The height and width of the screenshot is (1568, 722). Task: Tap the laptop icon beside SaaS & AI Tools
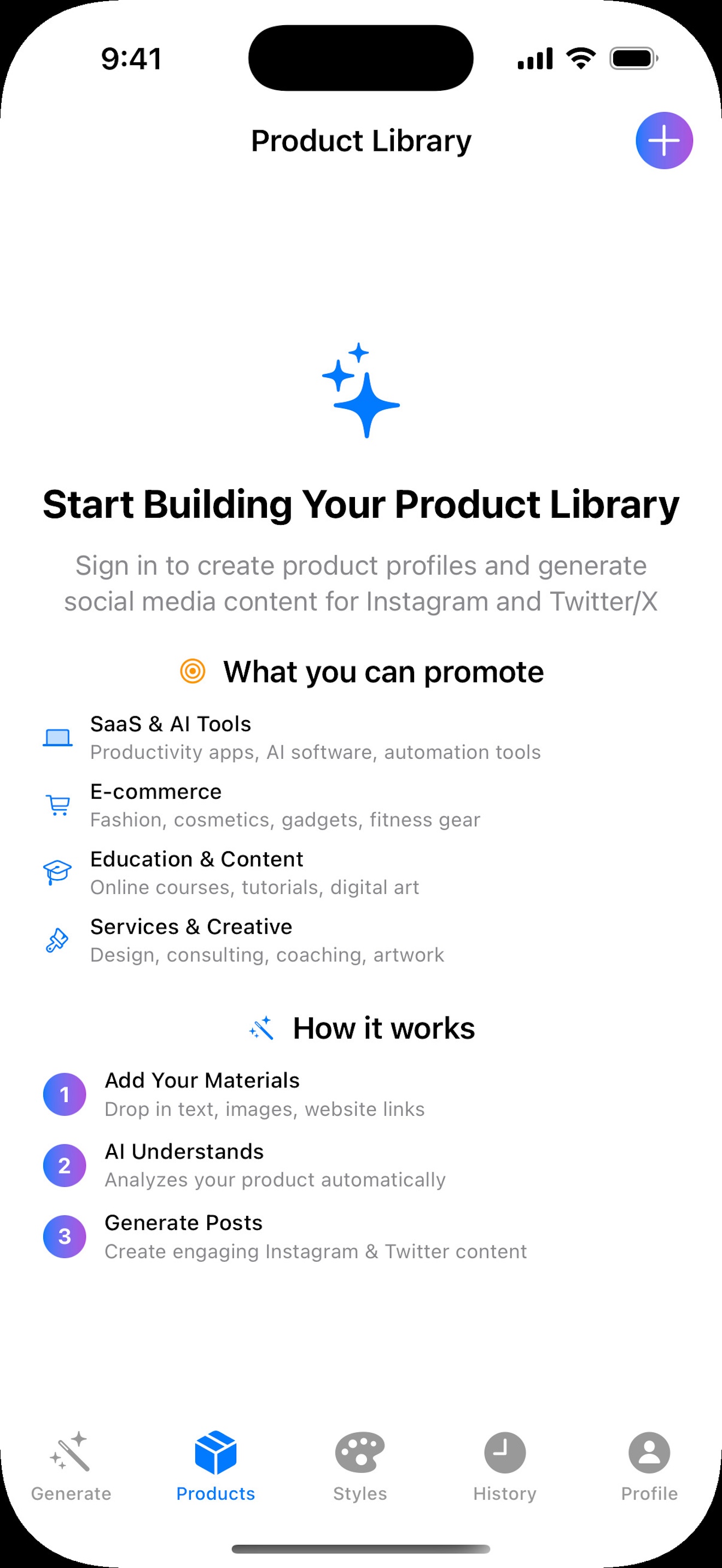click(x=57, y=737)
